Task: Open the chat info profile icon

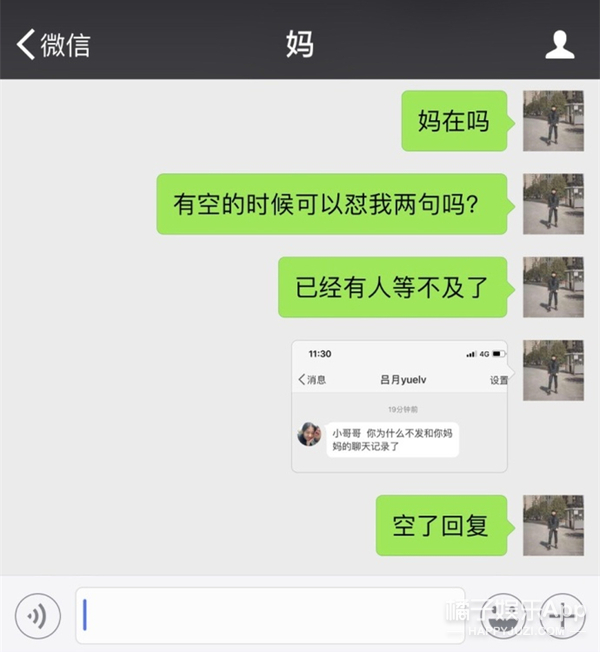Action: (559, 44)
